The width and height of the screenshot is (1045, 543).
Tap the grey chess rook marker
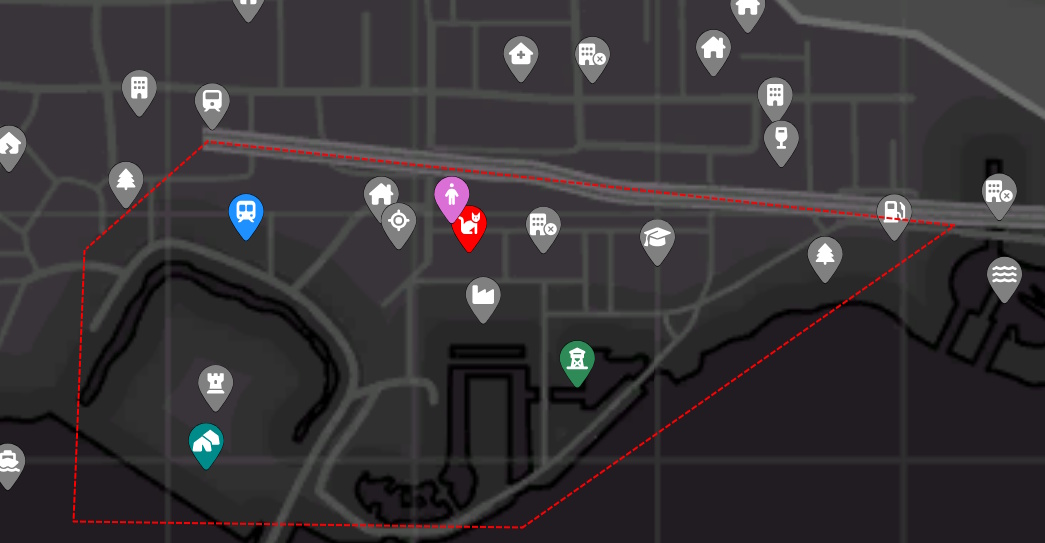coord(215,384)
